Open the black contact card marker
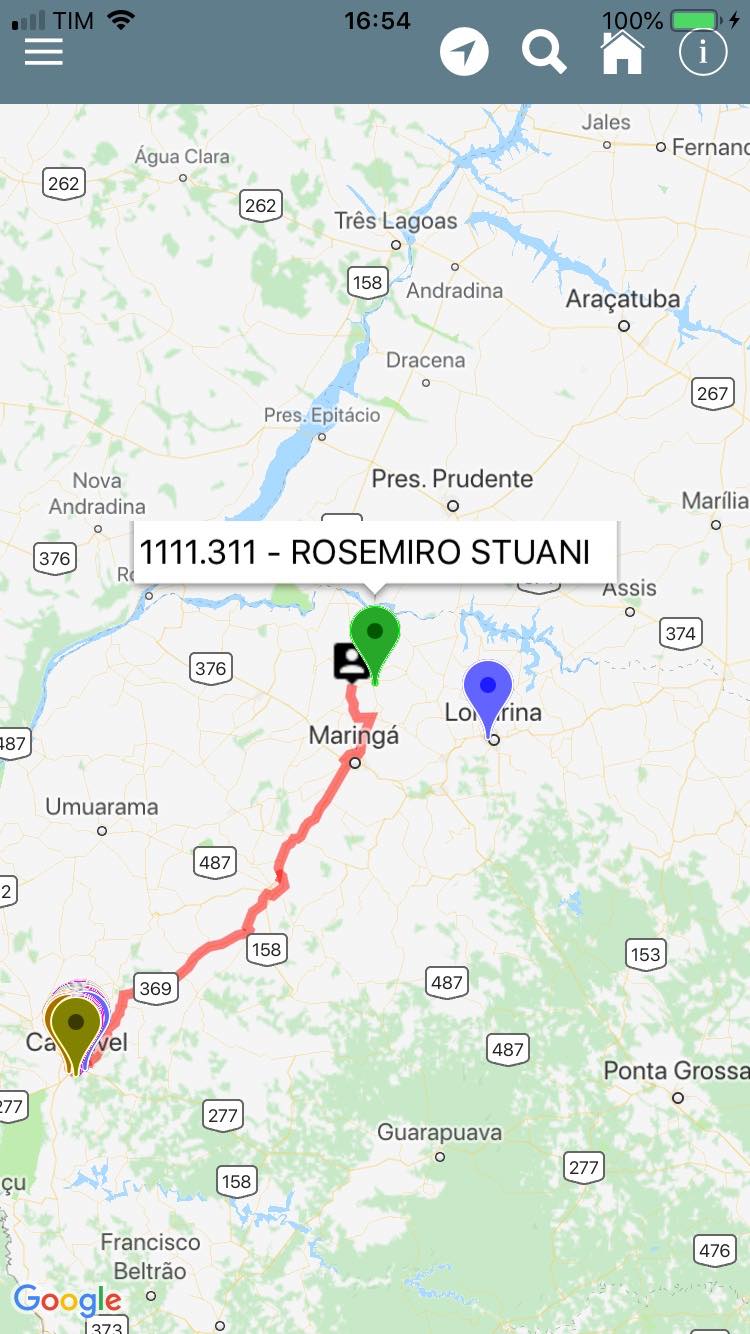This screenshot has height=1334, width=750. pyautogui.click(x=349, y=660)
